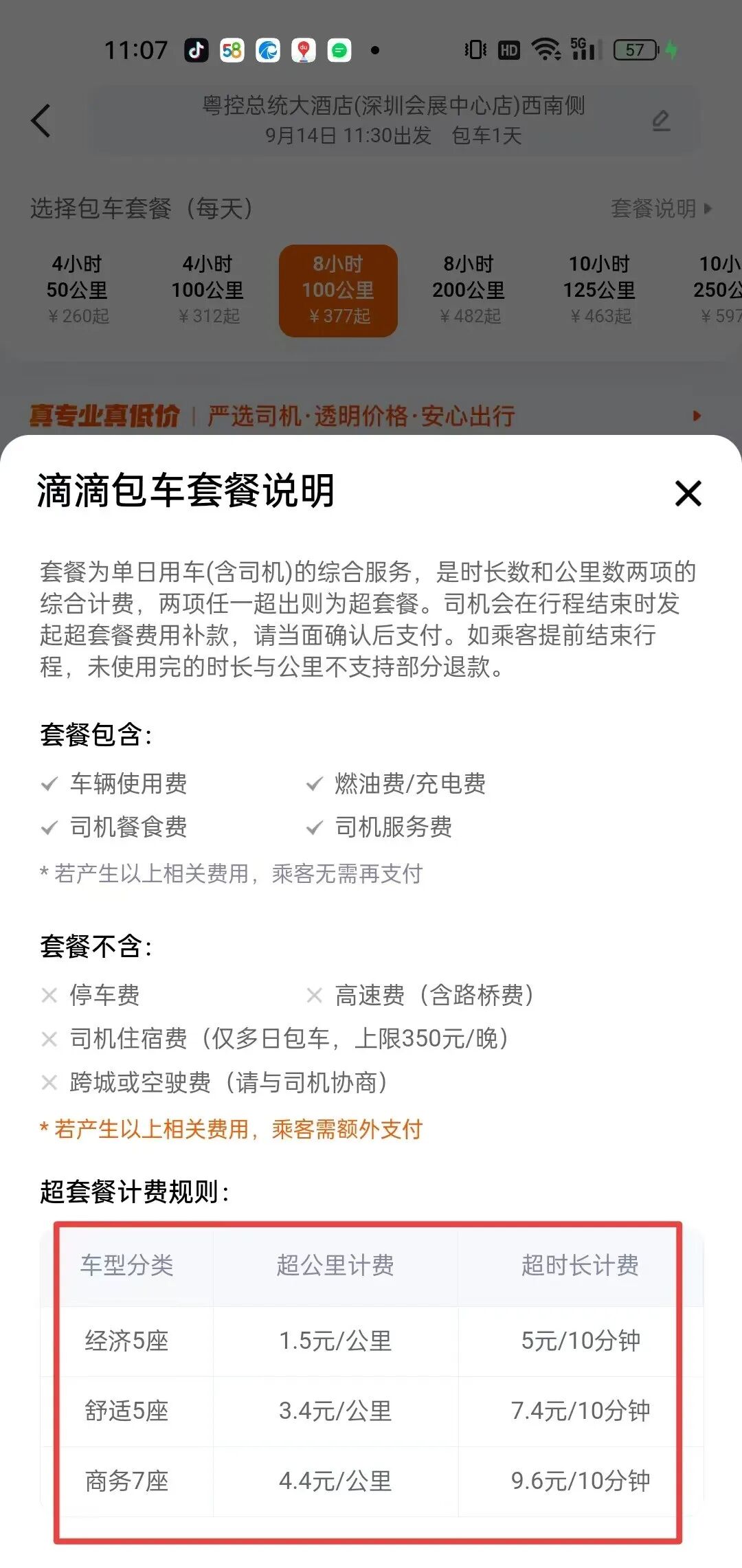The image size is (742, 1568).
Task: Tap the green messaging icon in status bar
Action: pyautogui.click(x=338, y=49)
